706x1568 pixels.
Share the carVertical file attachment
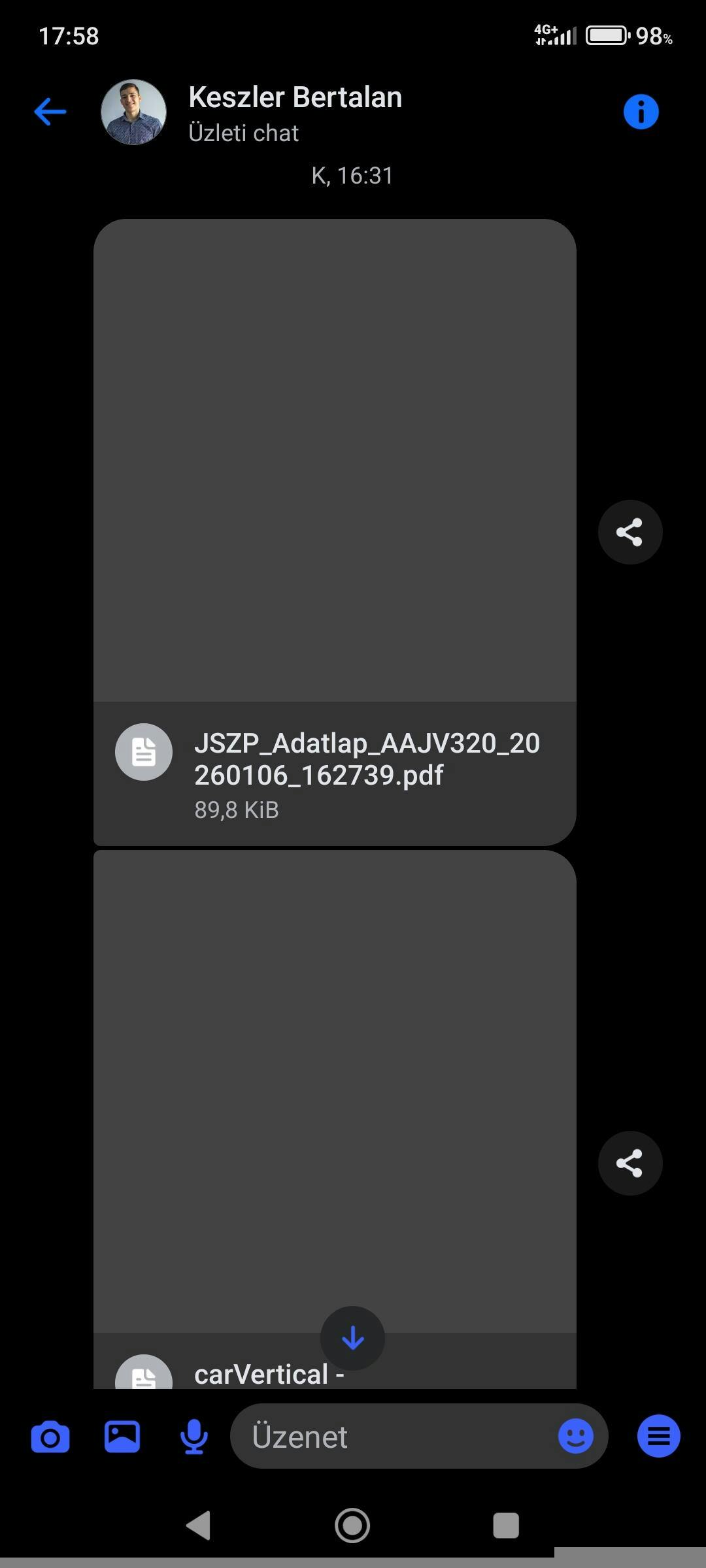click(630, 1163)
